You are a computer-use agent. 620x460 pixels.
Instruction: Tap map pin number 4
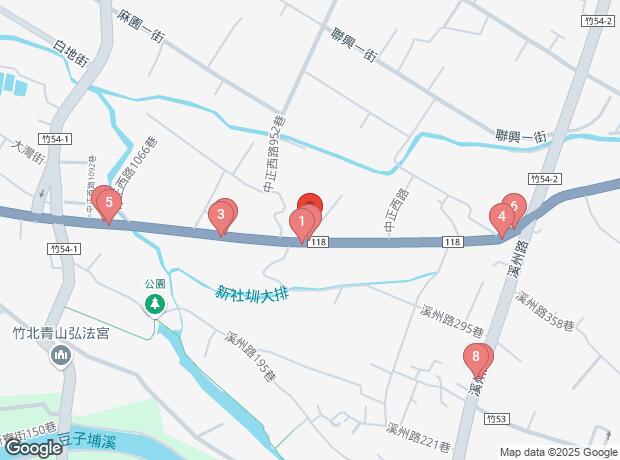tap(499, 216)
